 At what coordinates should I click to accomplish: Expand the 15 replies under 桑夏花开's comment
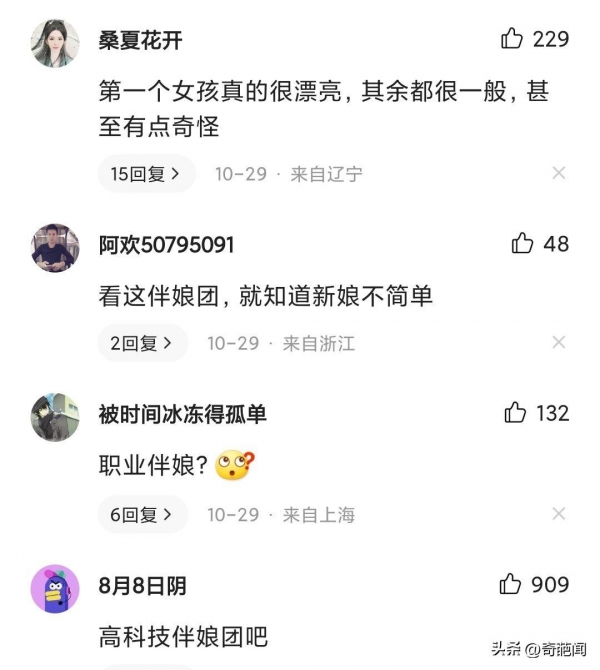(x=146, y=173)
